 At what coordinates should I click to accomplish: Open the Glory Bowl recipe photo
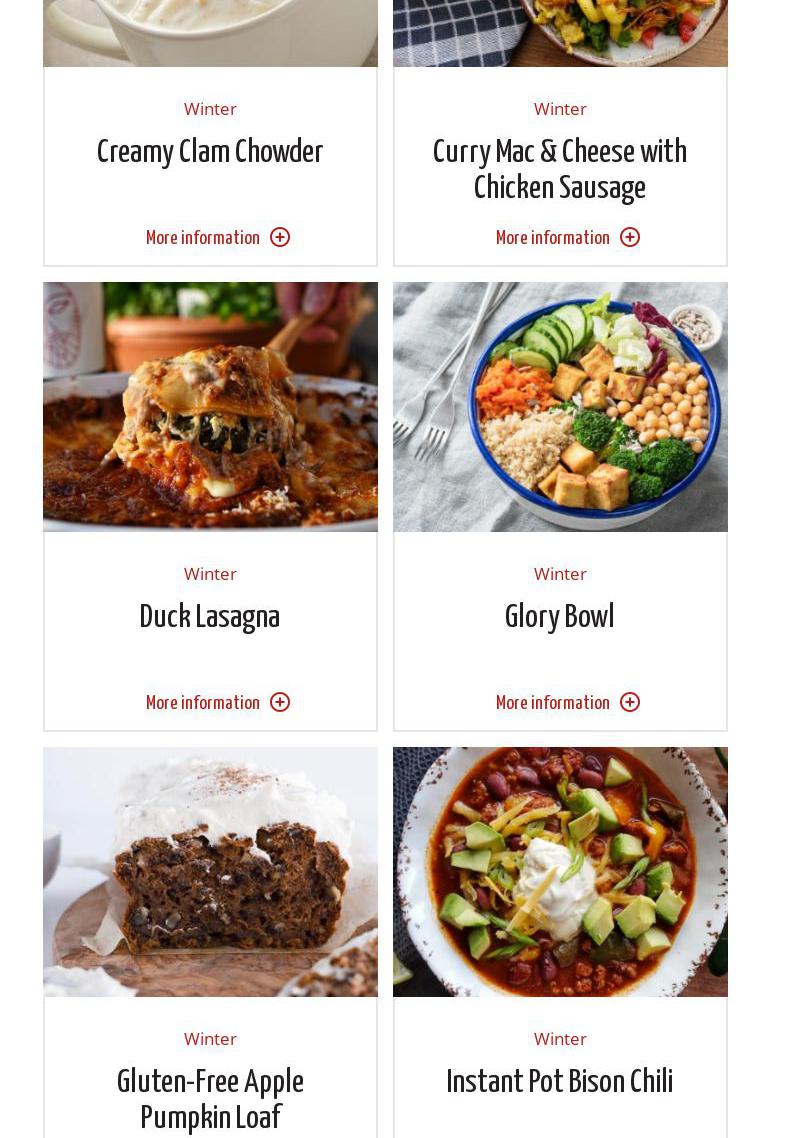tap(560, 407)
